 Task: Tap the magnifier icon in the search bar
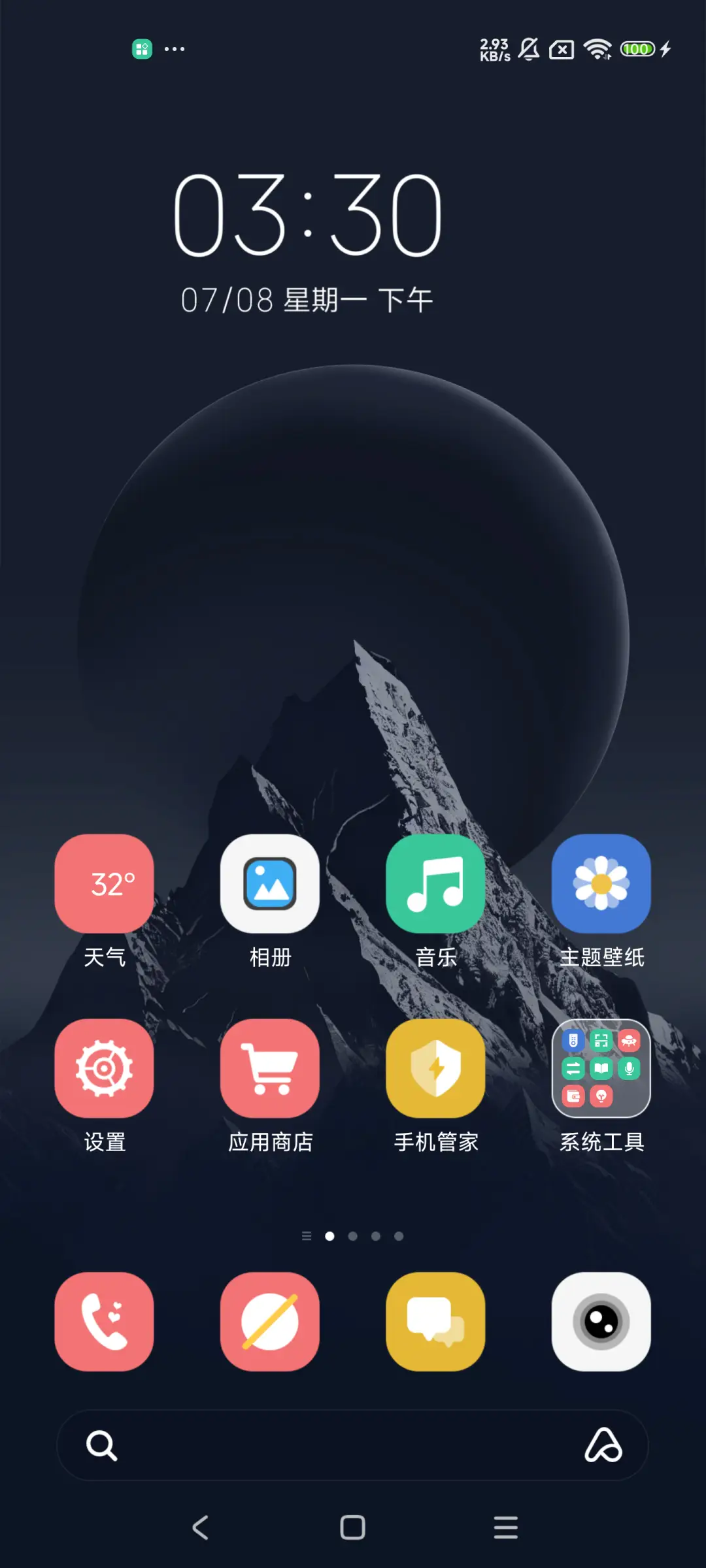click(103, 1445)
